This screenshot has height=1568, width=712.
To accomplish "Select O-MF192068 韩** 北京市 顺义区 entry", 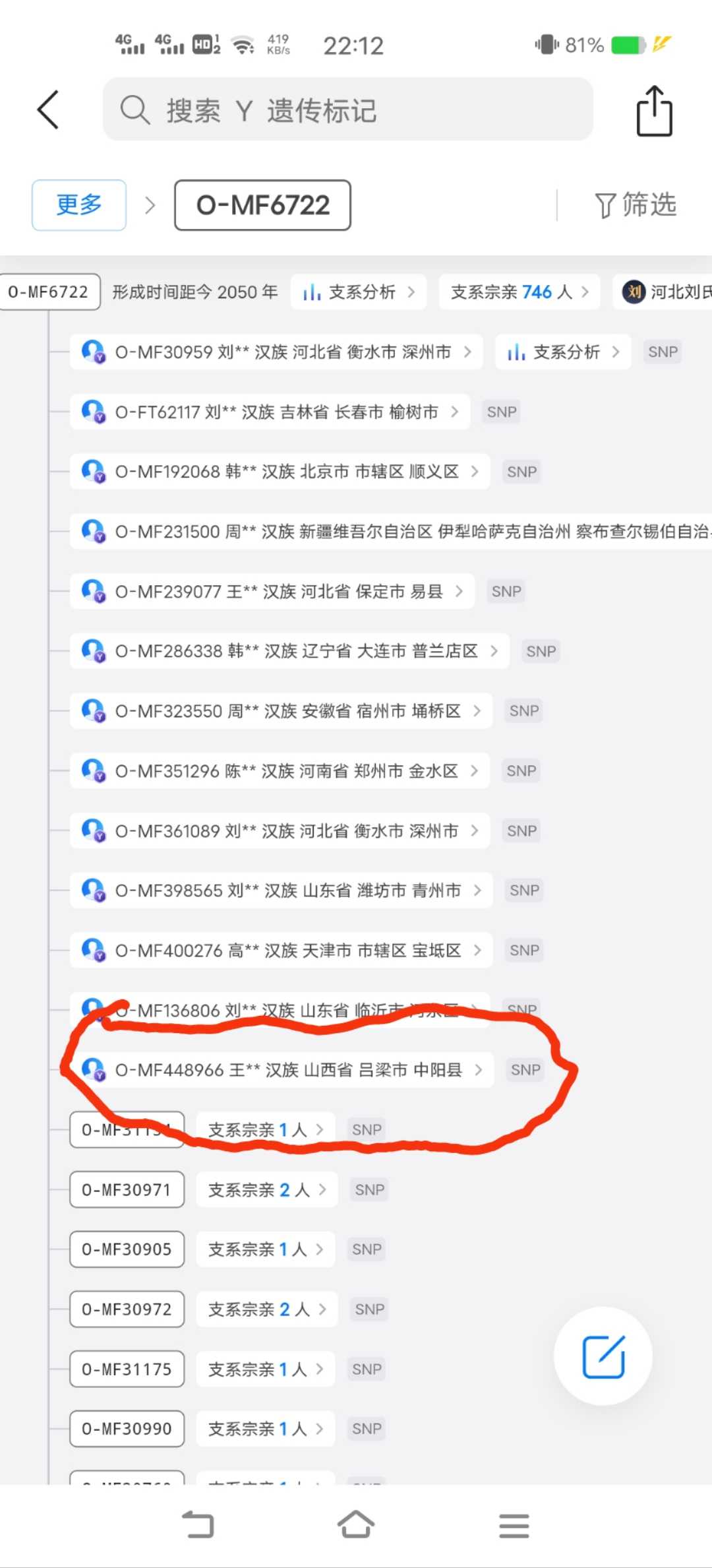I will (x=280, y=472).
